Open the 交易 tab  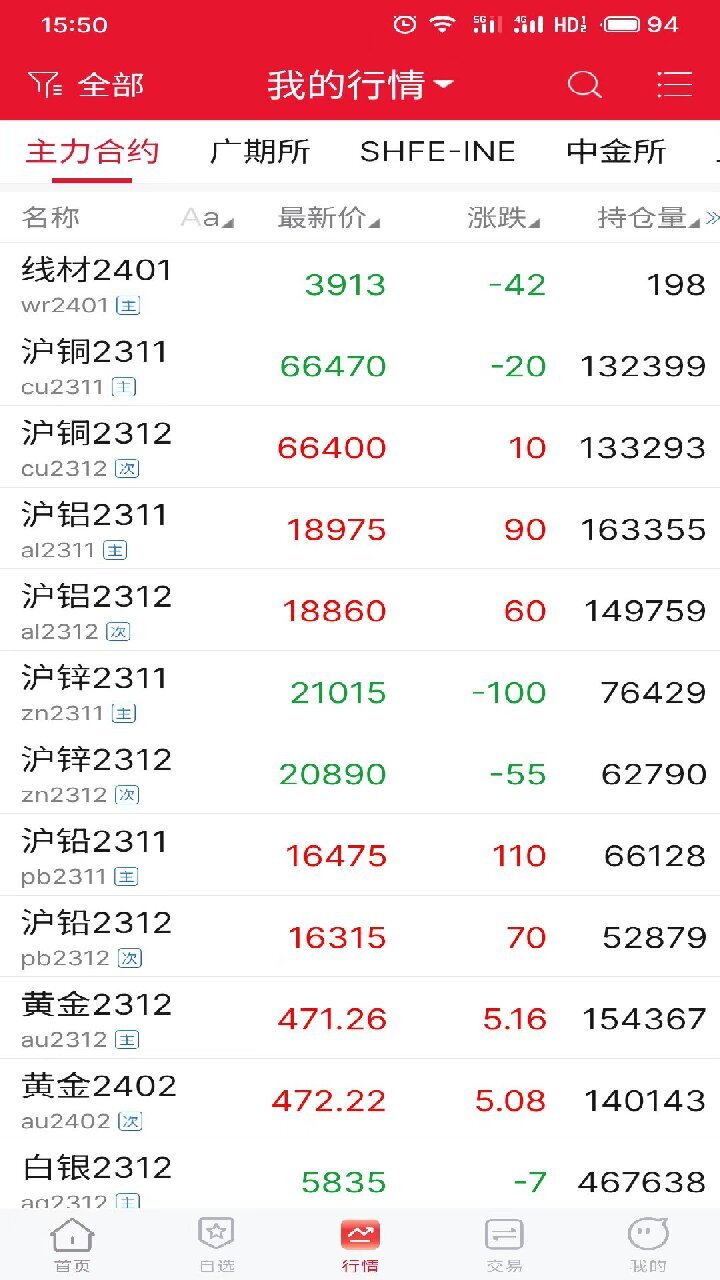pos(504,1245)
